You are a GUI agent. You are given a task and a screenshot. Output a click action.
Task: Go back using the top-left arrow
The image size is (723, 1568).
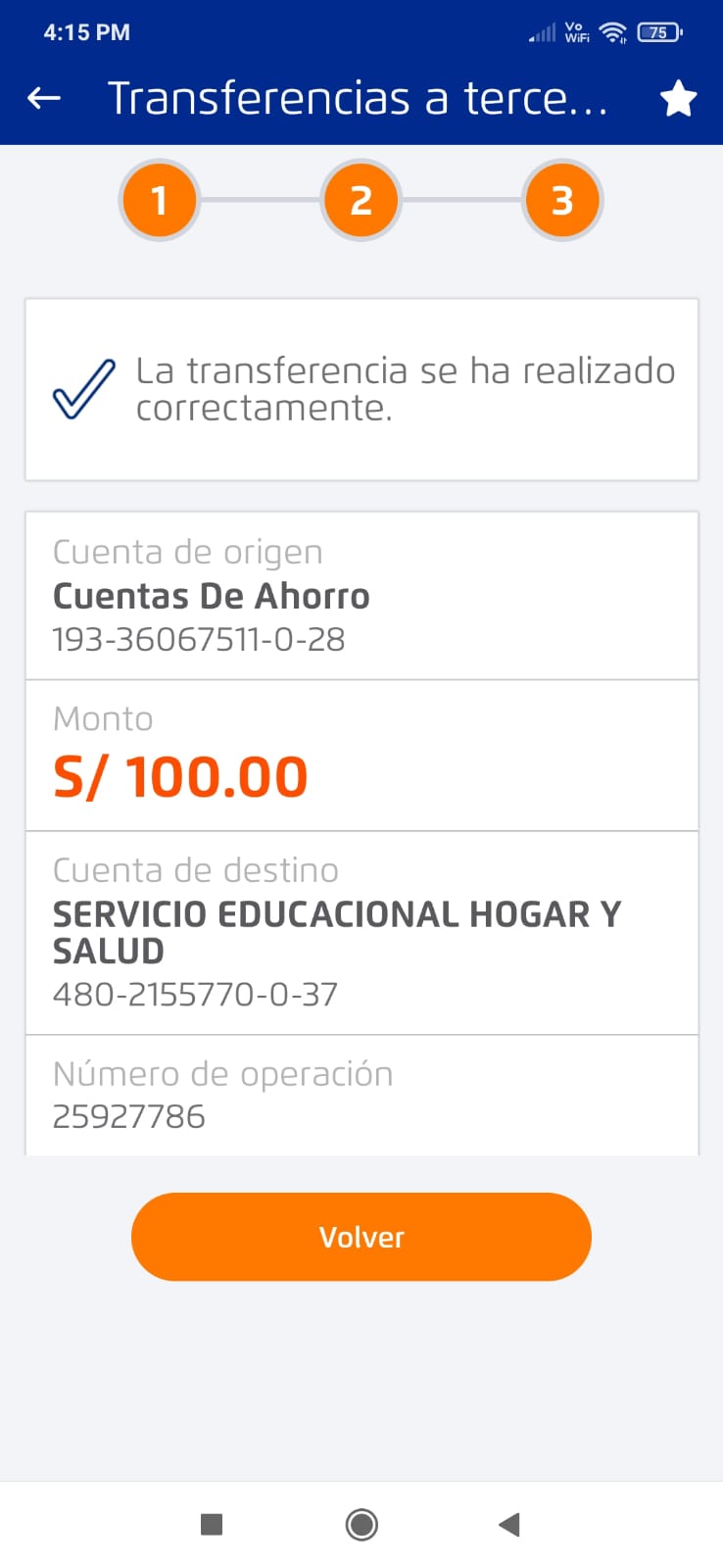click(x=44, y=98)
